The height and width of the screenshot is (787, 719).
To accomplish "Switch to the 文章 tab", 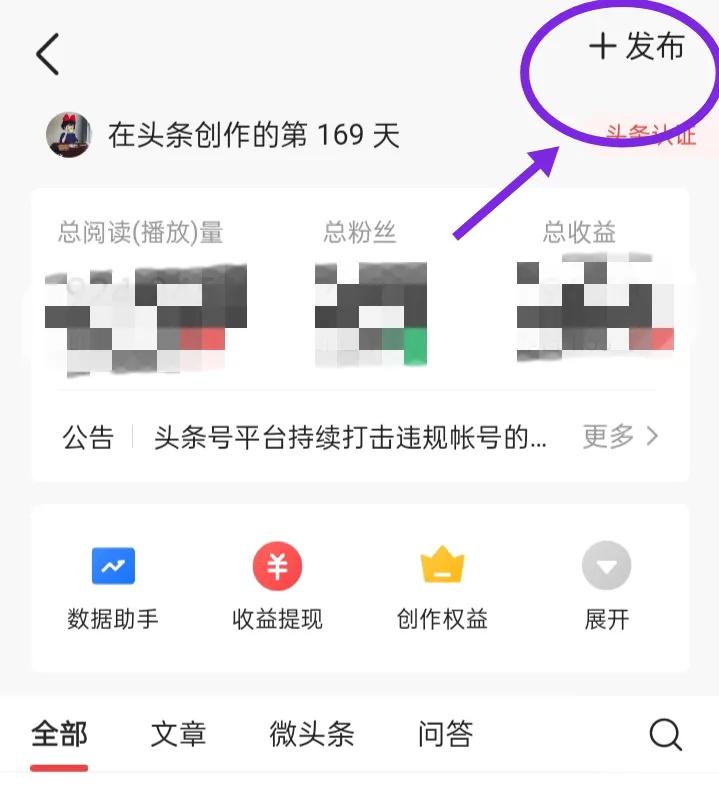I will (x=178, y=735).
